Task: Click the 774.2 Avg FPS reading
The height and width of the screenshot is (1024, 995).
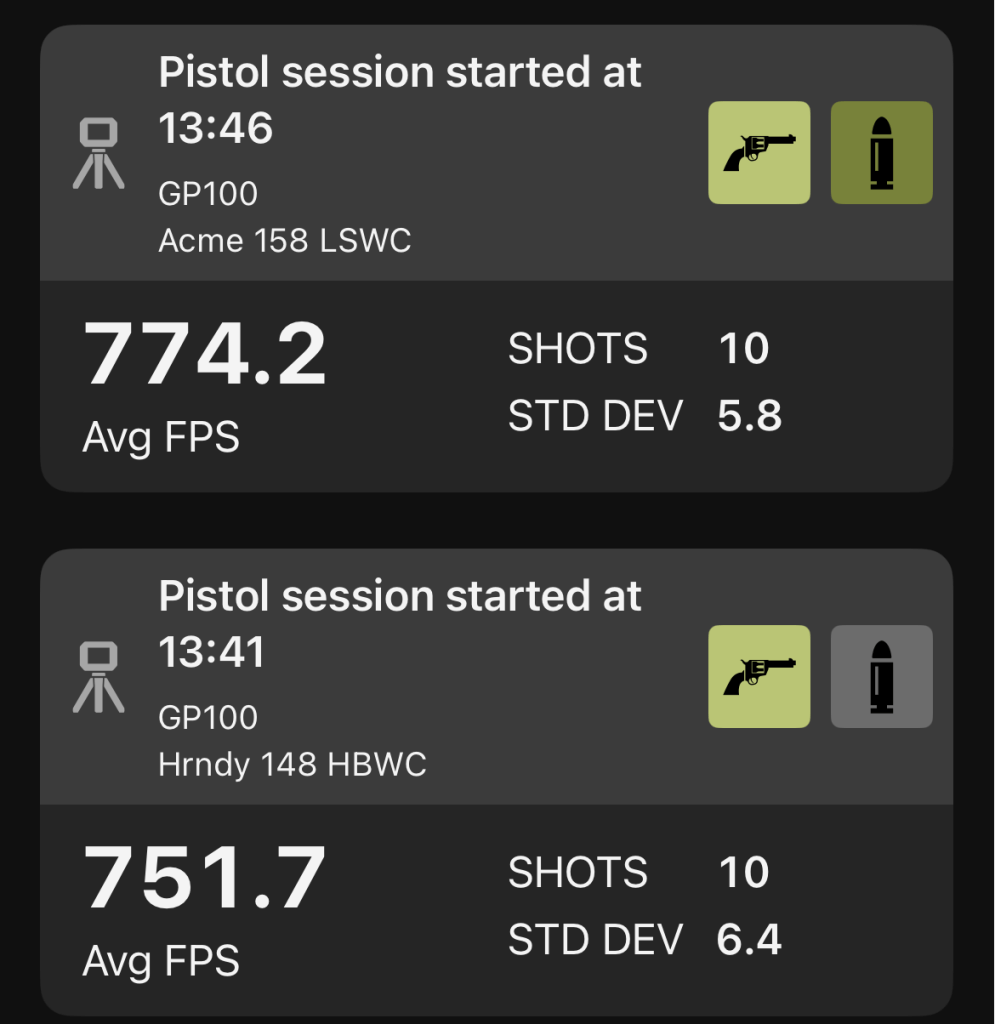Action: pyautogui.click(x=205, y=355)
